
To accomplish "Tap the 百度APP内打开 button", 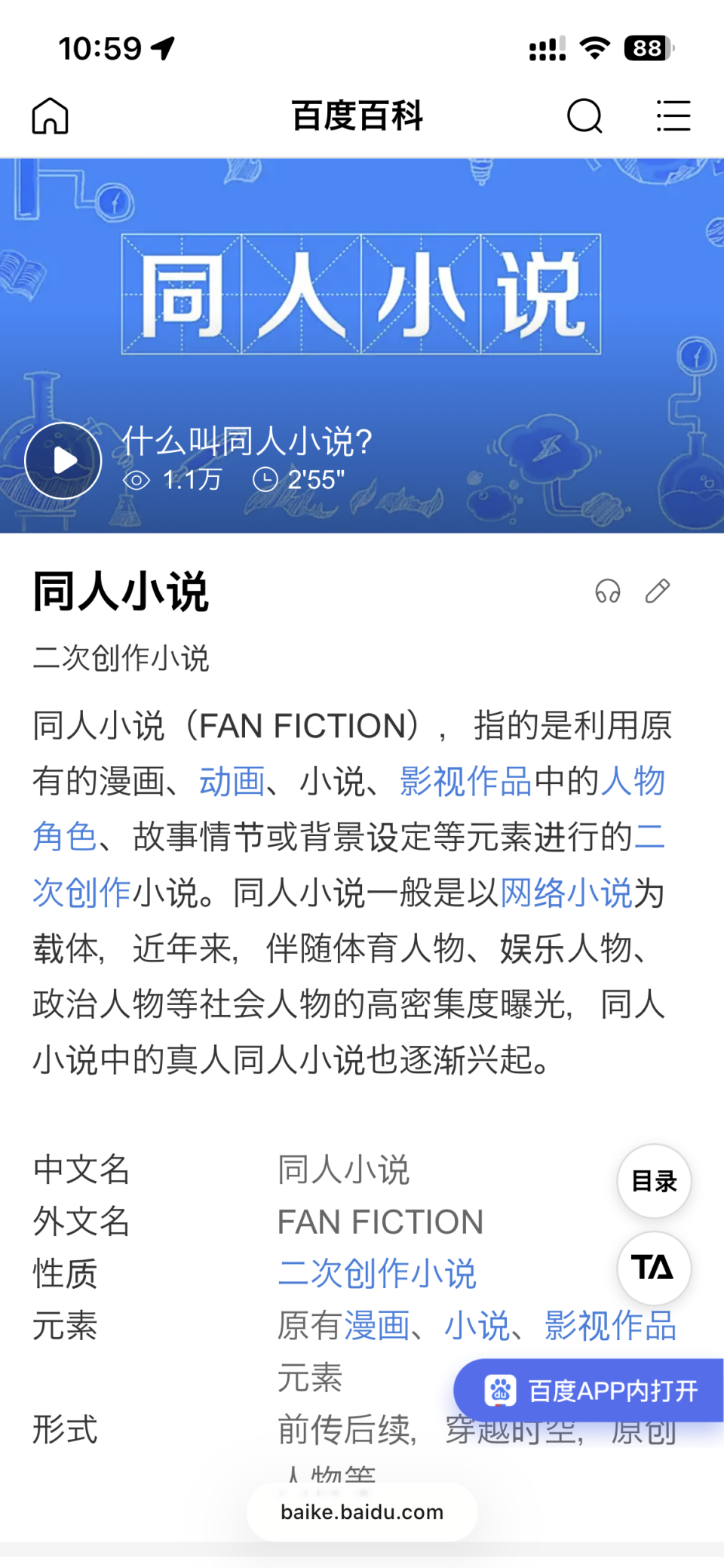I will tap(603, 1391).
